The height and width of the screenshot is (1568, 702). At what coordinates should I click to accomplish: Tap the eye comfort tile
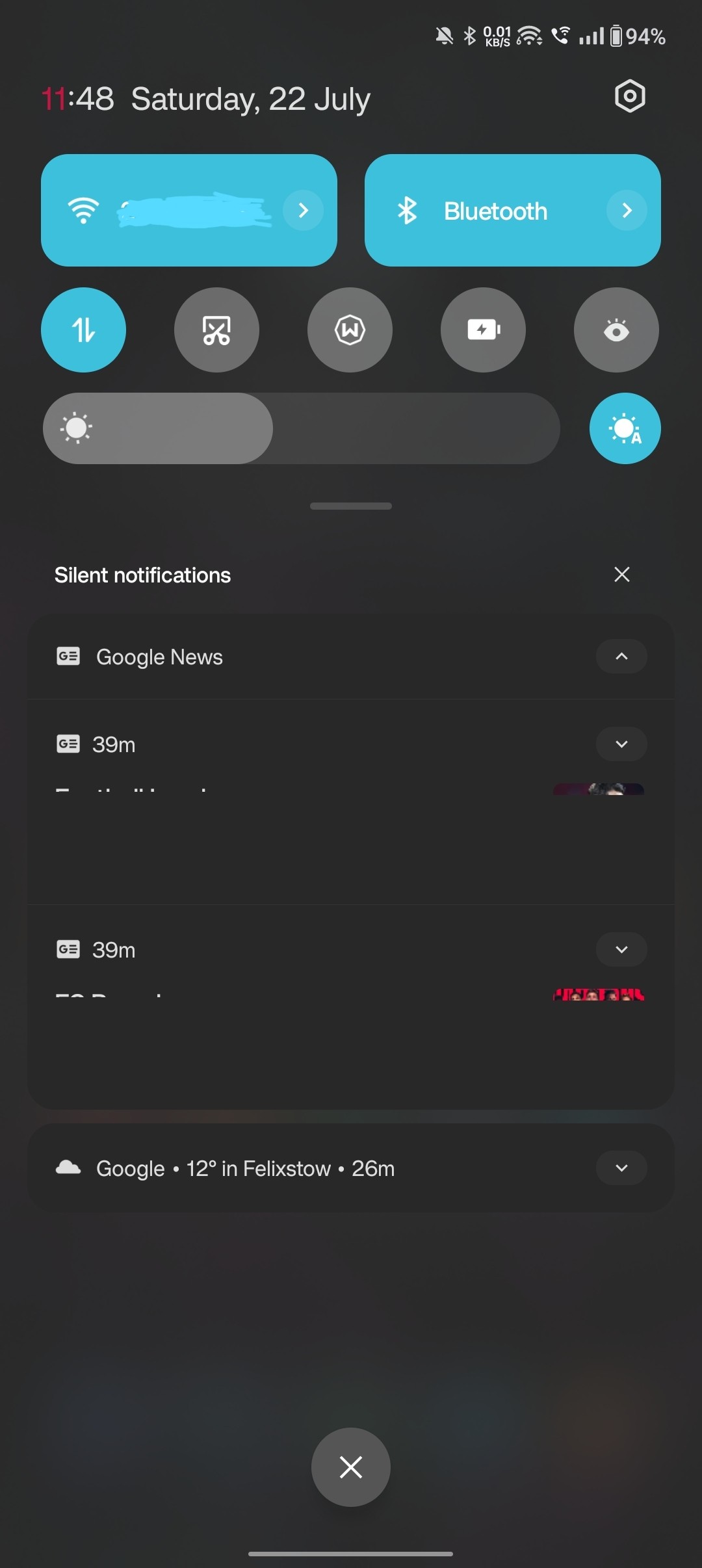[616, 330]
